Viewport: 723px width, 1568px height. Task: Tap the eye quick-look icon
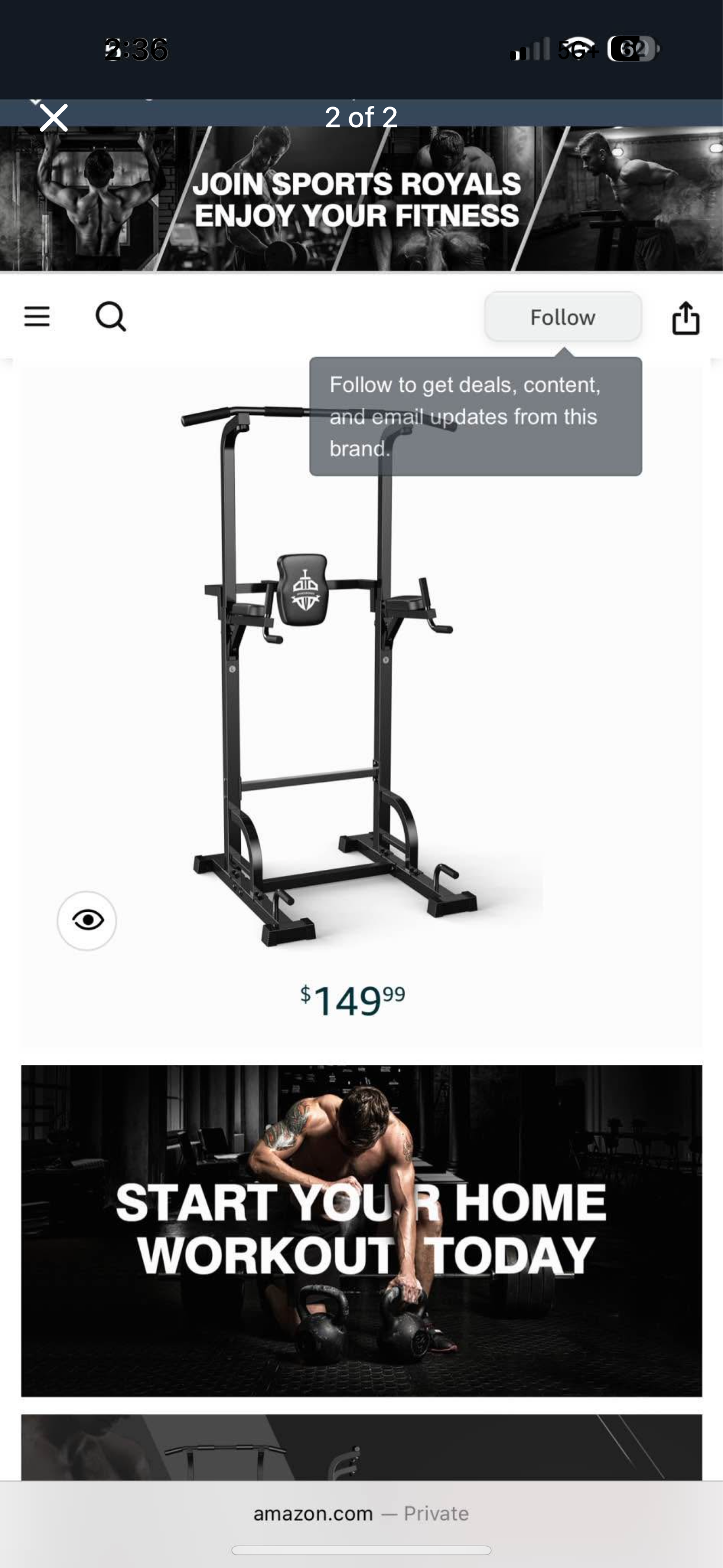click(87, 920)
